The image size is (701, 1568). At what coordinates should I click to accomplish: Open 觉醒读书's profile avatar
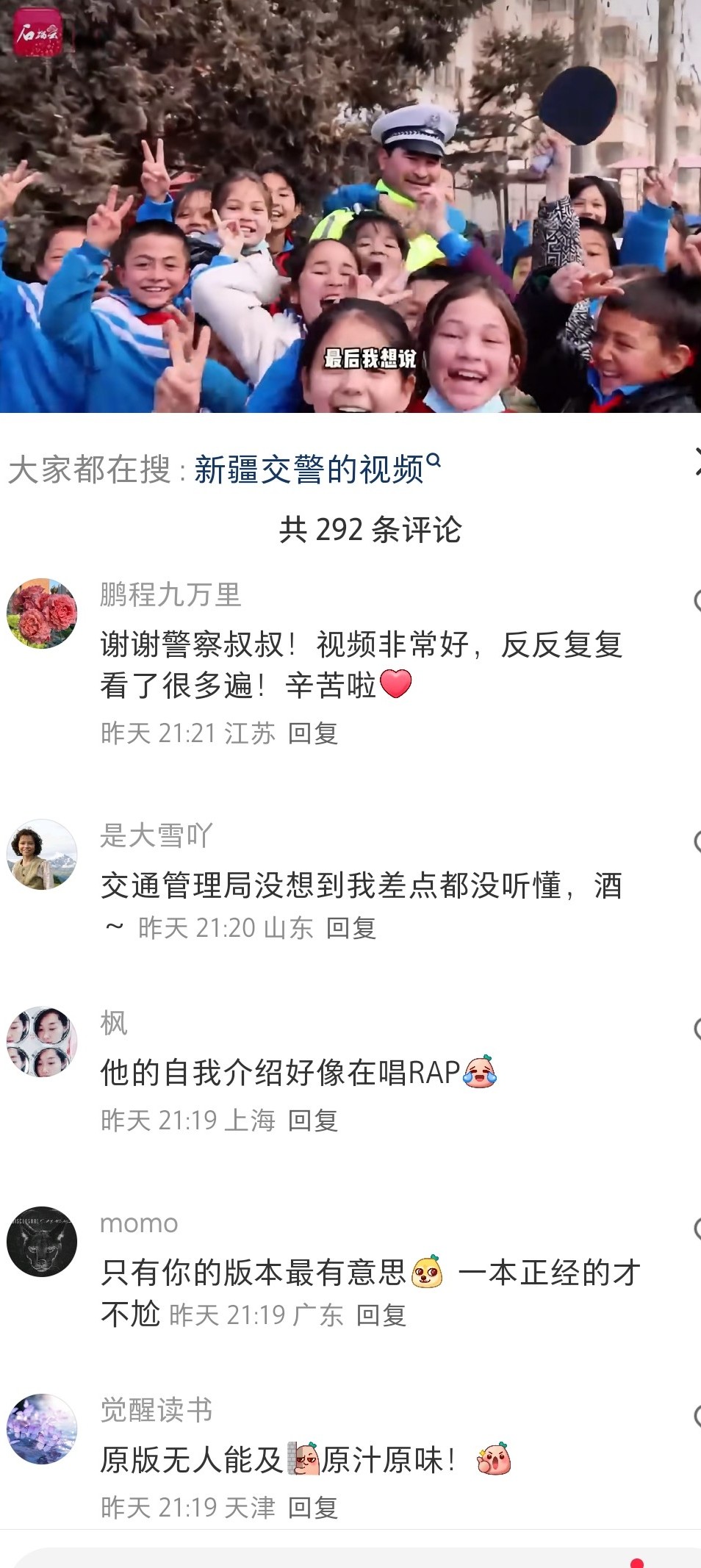[42, 1429]
